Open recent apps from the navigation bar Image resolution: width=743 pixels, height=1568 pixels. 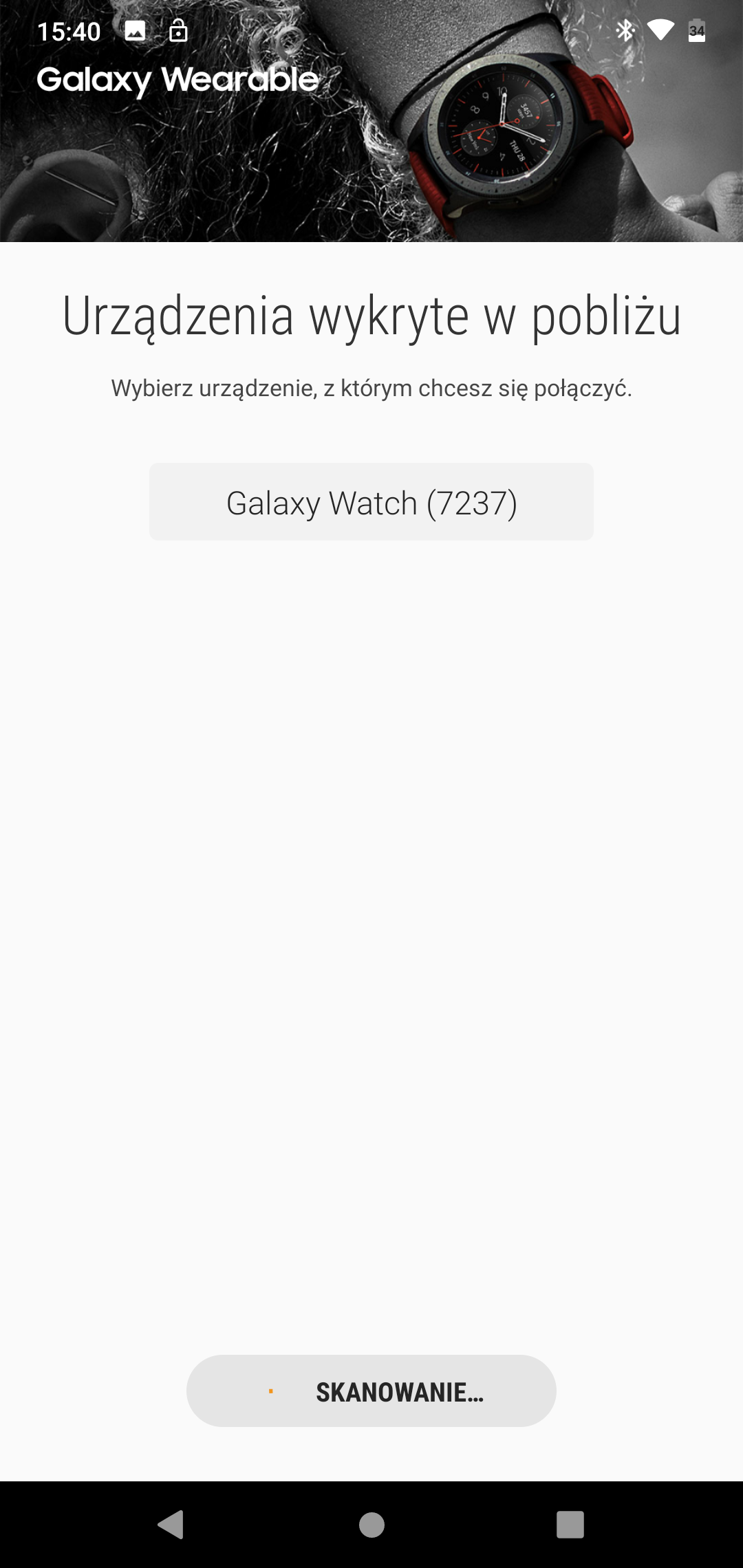point(570,1525)
